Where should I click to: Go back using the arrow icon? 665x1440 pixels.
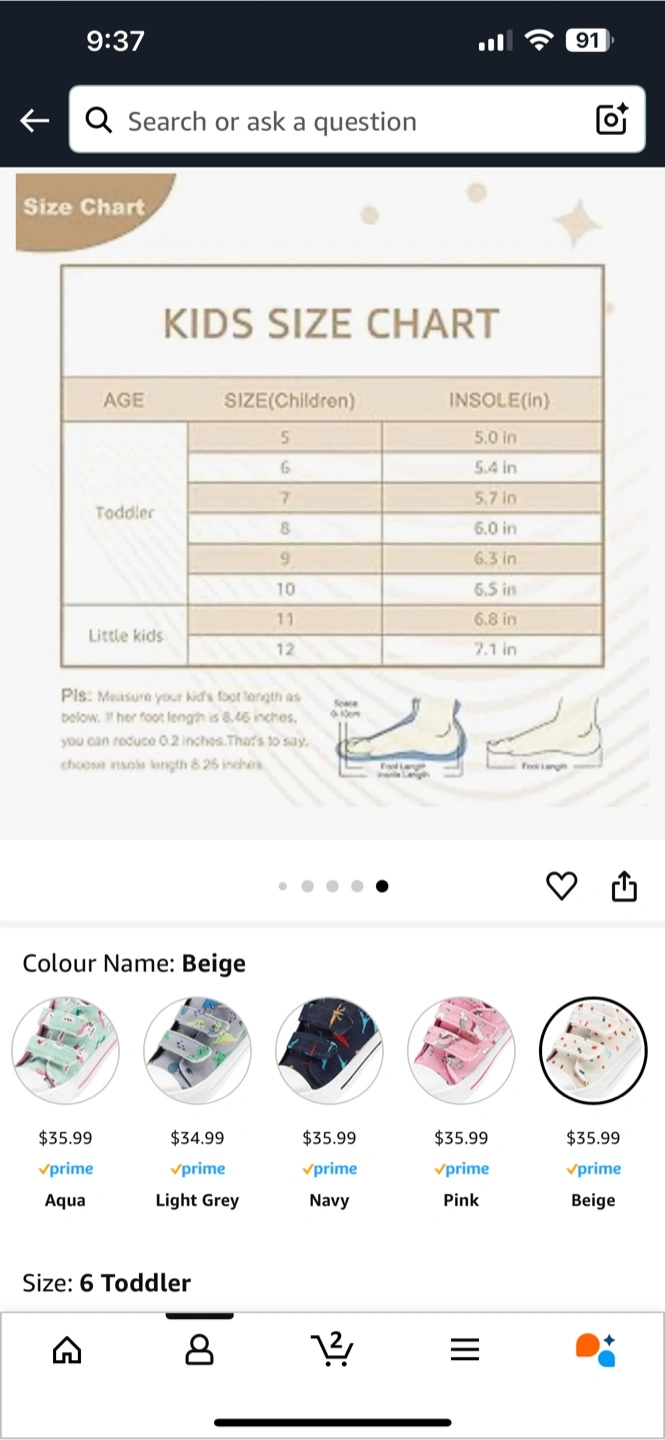point(34,121)
